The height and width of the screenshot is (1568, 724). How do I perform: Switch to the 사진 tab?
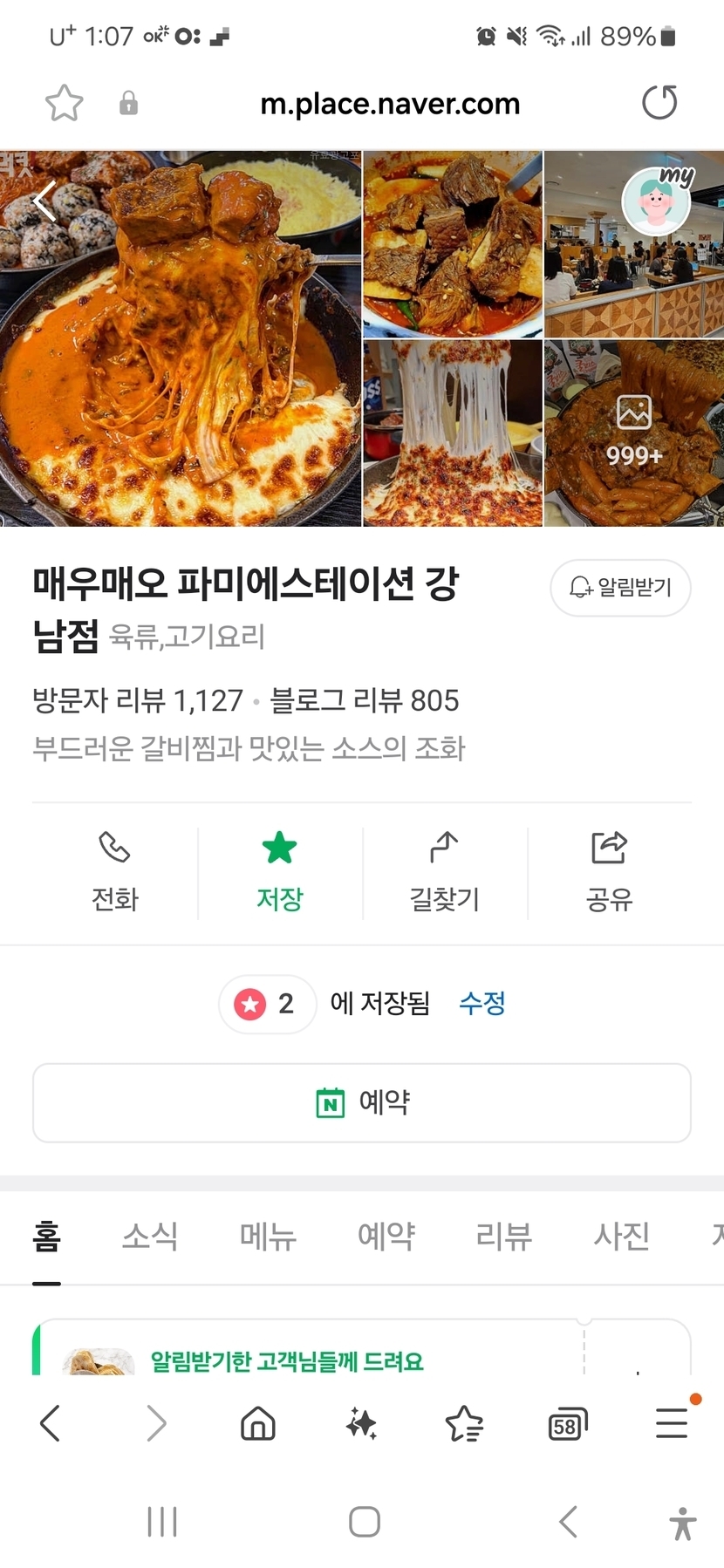(621, 1236)
